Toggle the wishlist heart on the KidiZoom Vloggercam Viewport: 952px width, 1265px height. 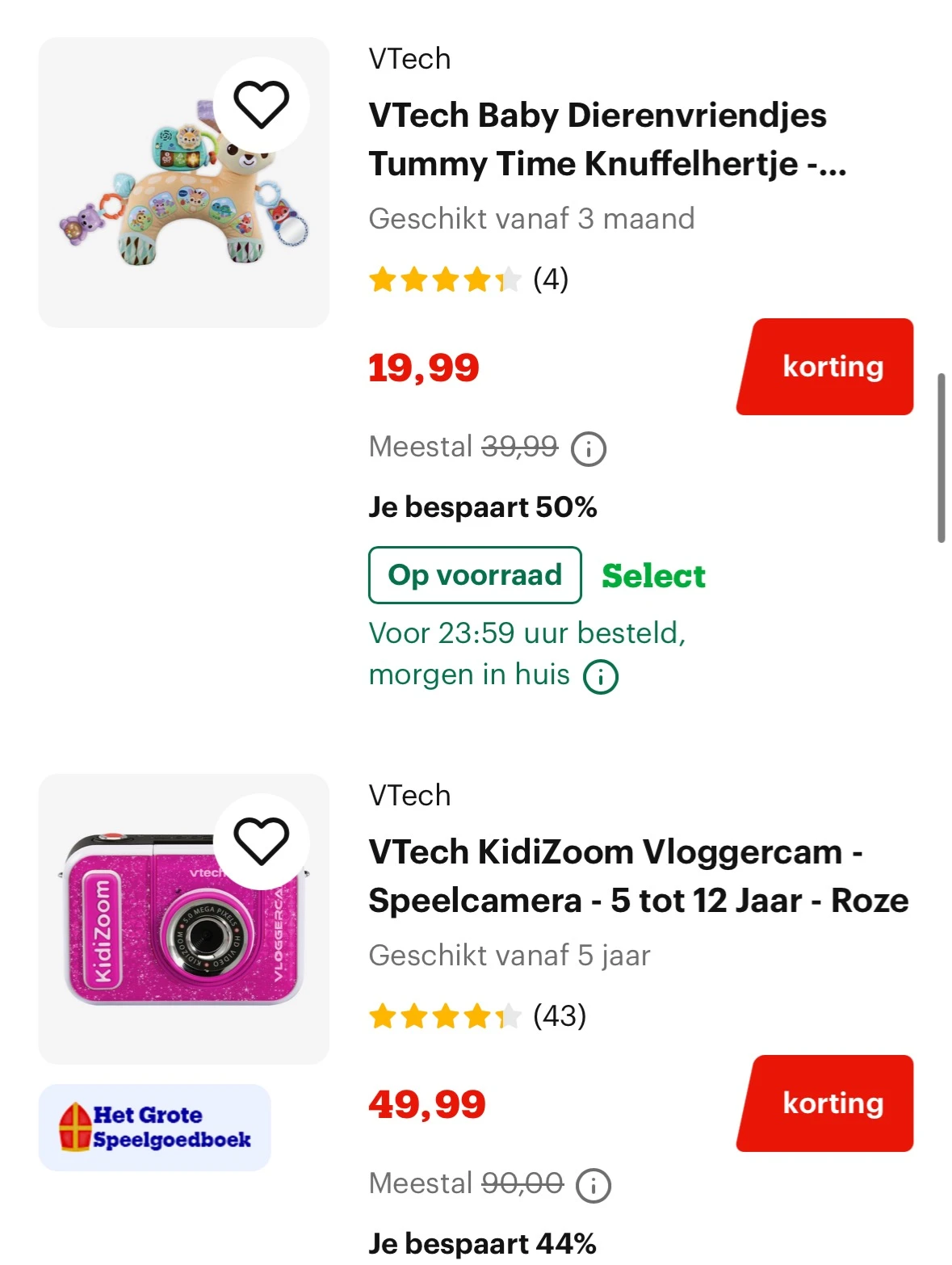262,843
